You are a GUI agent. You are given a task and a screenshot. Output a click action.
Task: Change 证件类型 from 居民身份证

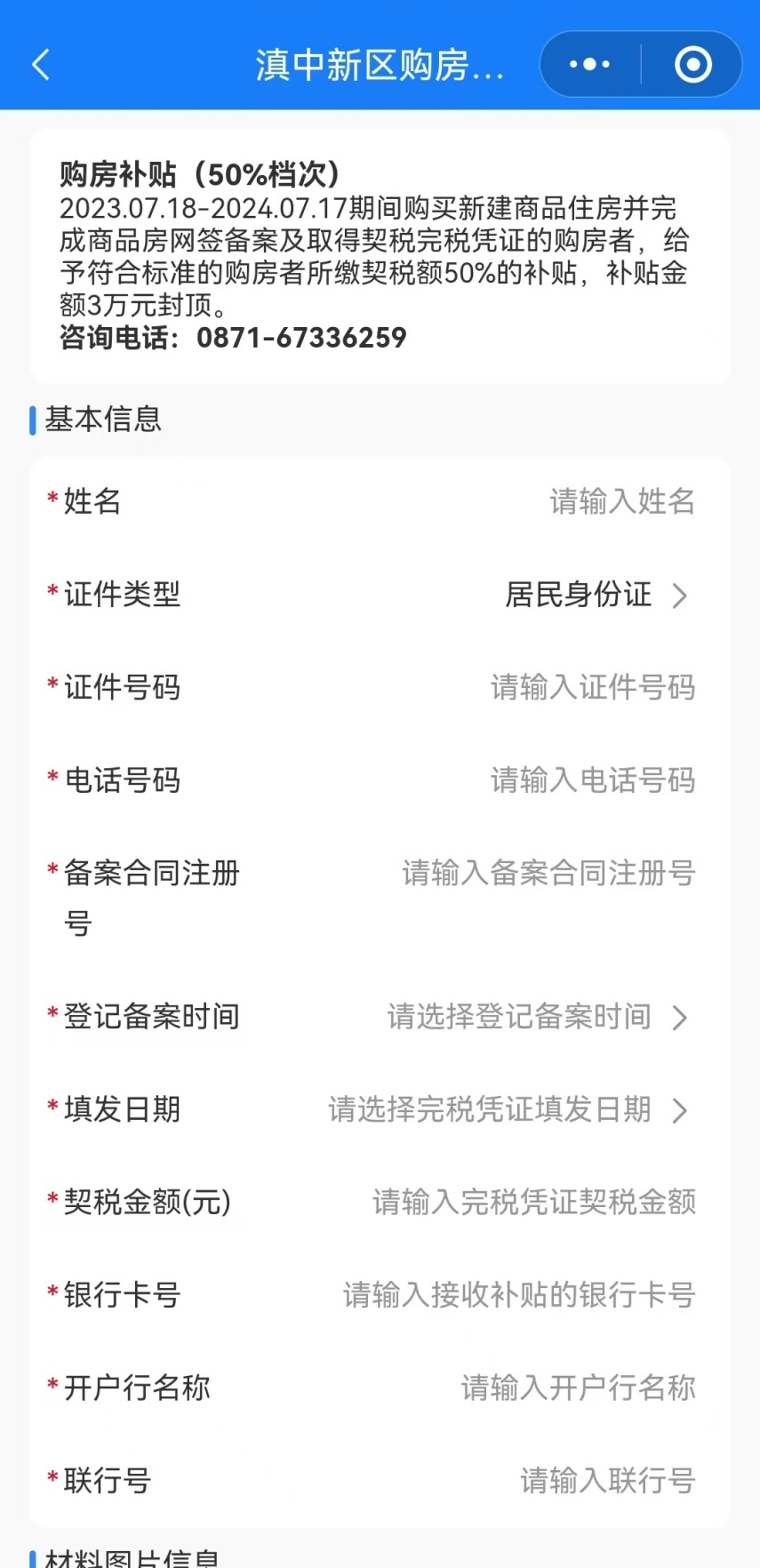click(596, 595)
